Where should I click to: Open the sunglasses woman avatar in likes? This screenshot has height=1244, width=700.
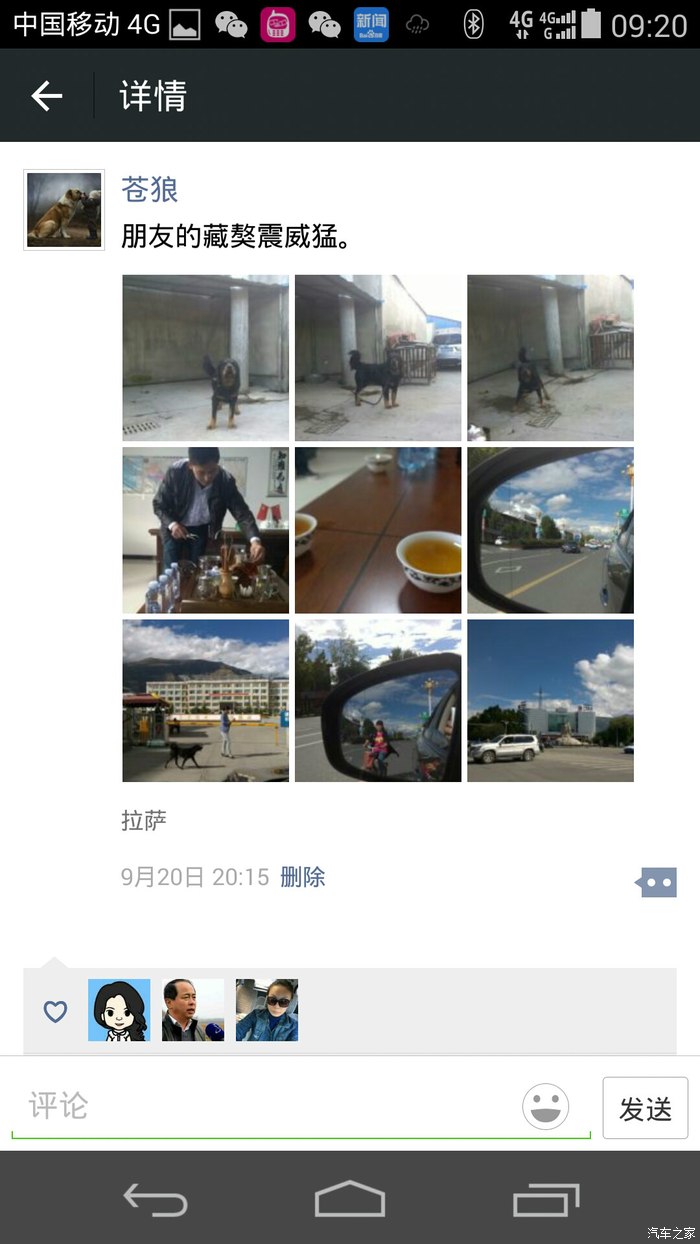(267, 1010)
